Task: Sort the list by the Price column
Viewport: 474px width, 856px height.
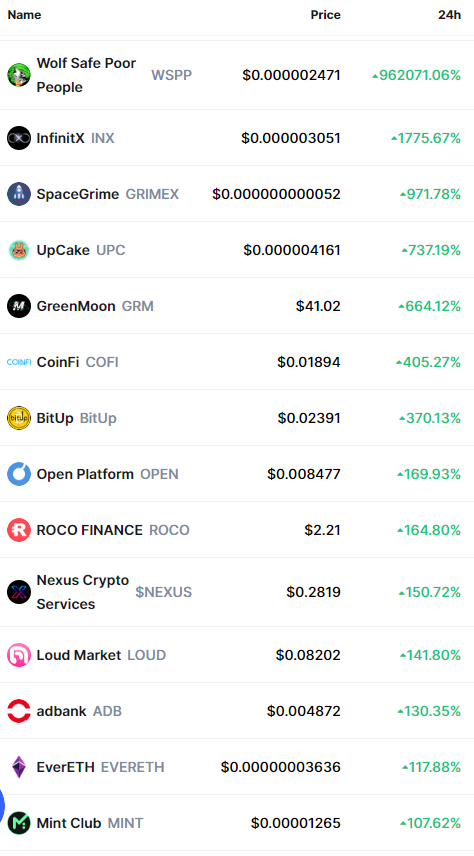Action: point(325,15)
